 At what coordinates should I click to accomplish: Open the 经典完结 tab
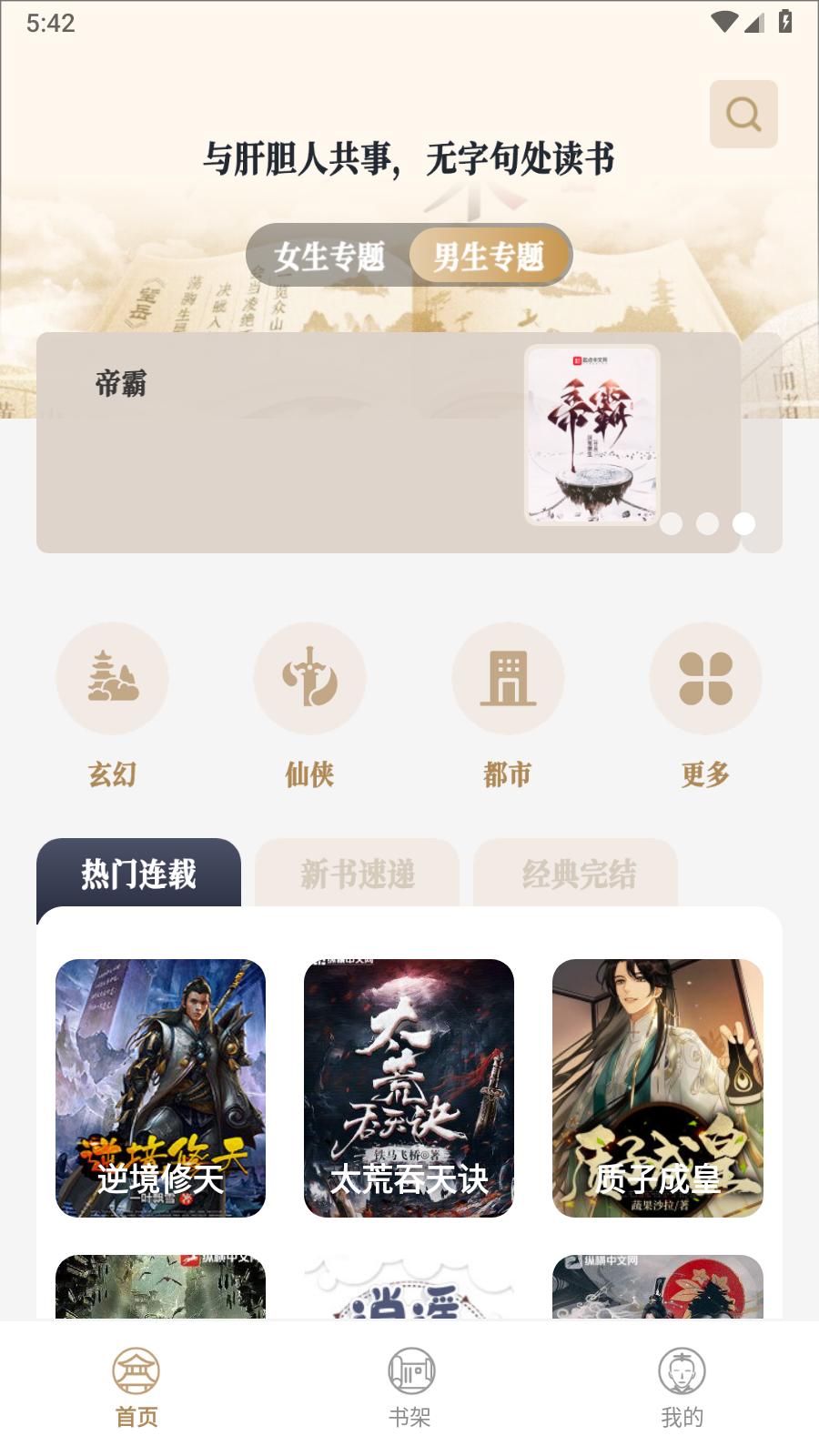(574, 872)
